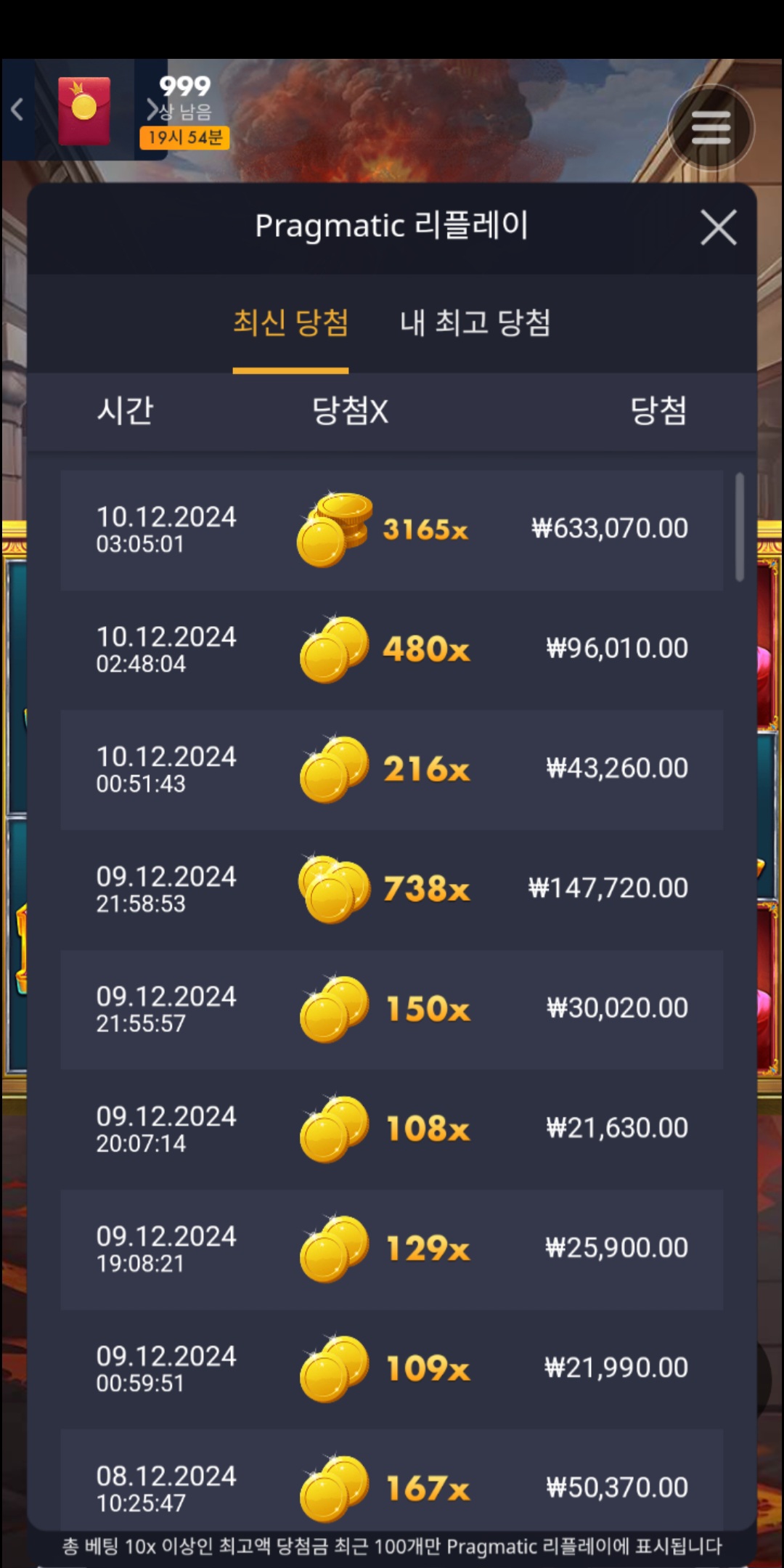Tap the 129x win row
This screenshot has height=1568, width=784.
[392, 1248]
